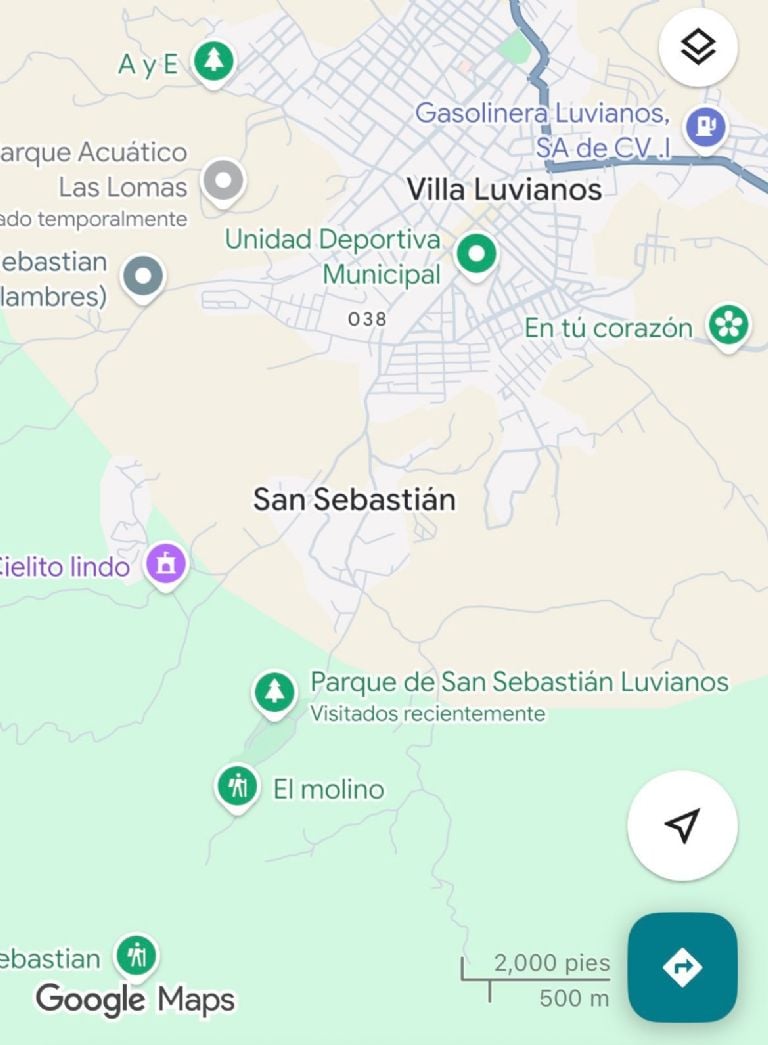This screenshot has width=768, height=1045.
Task: Click the Gasolinera Luvianos text label
Action: point(545,114)
